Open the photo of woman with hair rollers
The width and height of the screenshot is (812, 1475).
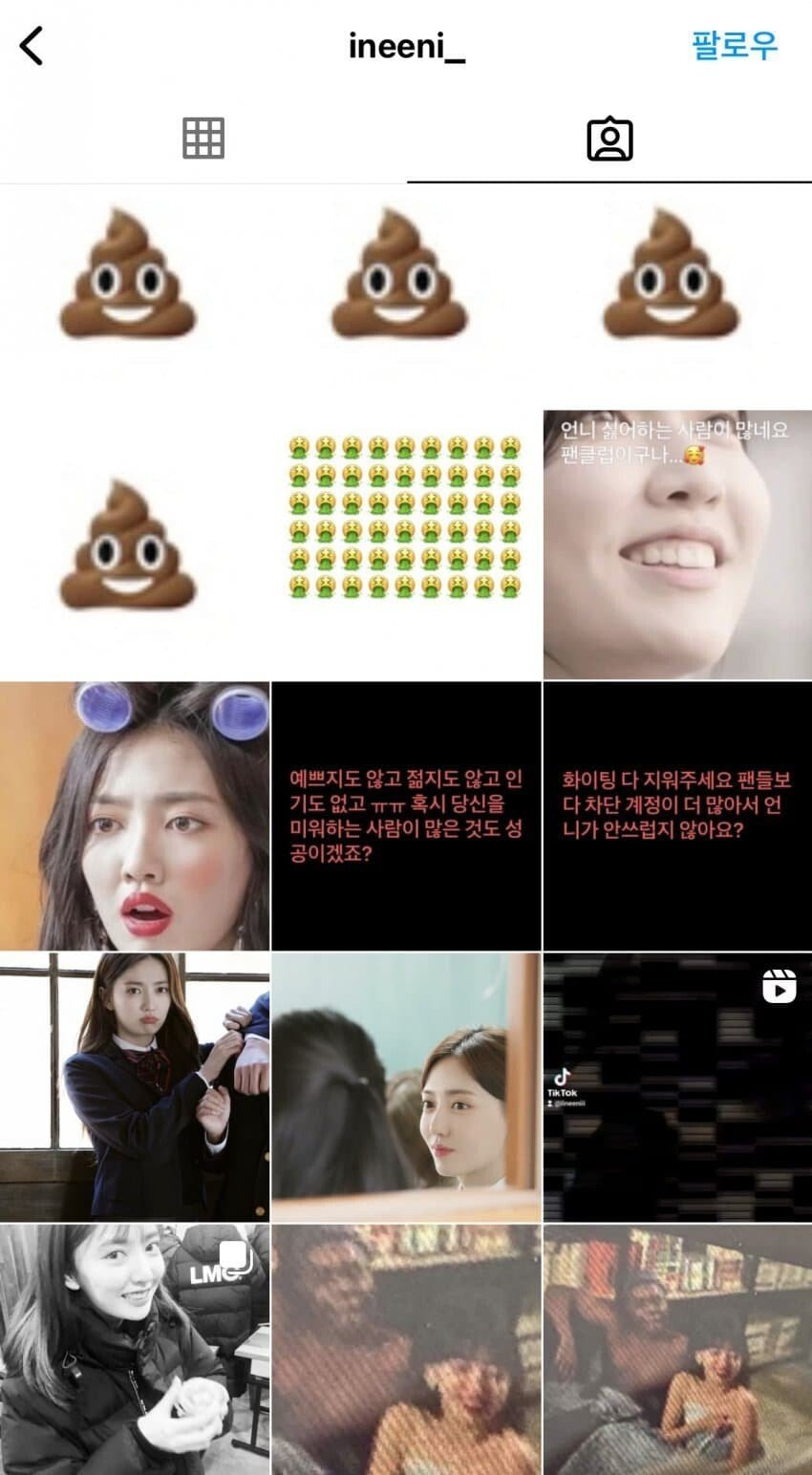(x=135, y=816)
